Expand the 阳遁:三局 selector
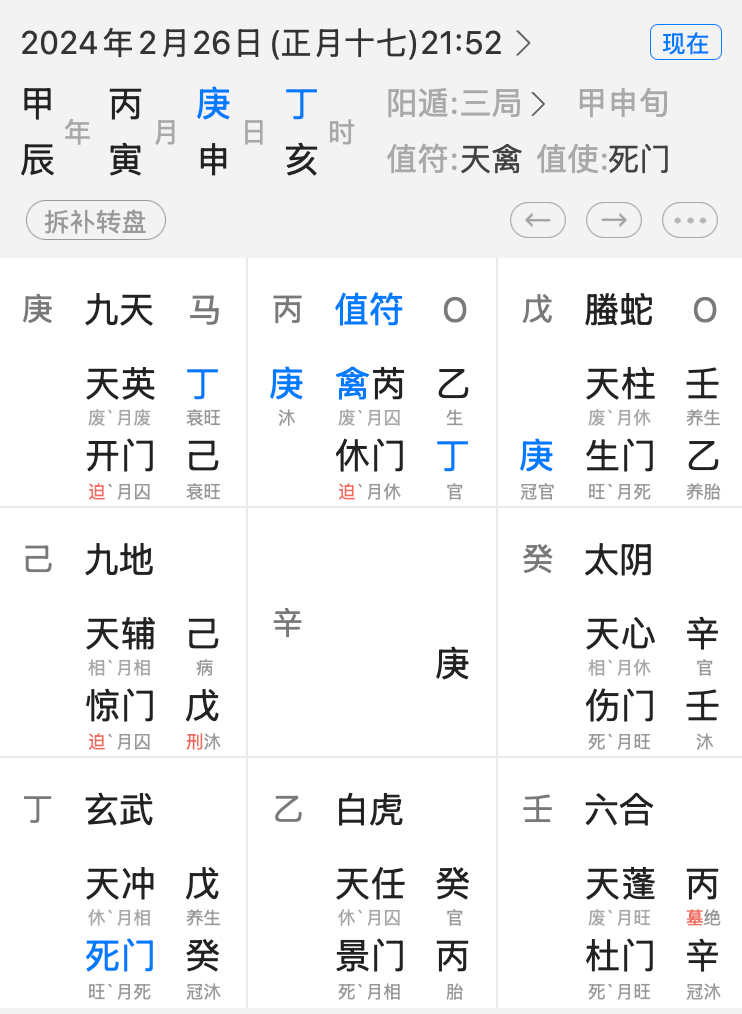 click(x=466, y=103)
